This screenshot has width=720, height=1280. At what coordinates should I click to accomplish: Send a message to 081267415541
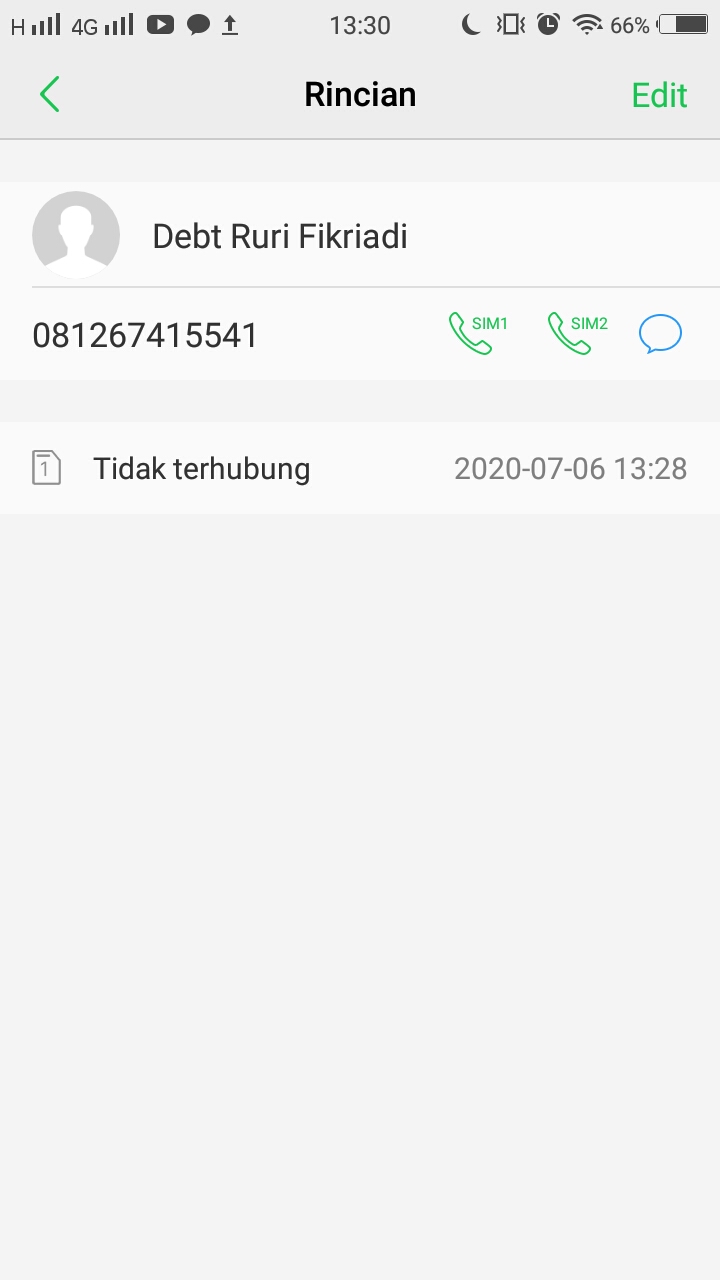click(x=660, y=334)
